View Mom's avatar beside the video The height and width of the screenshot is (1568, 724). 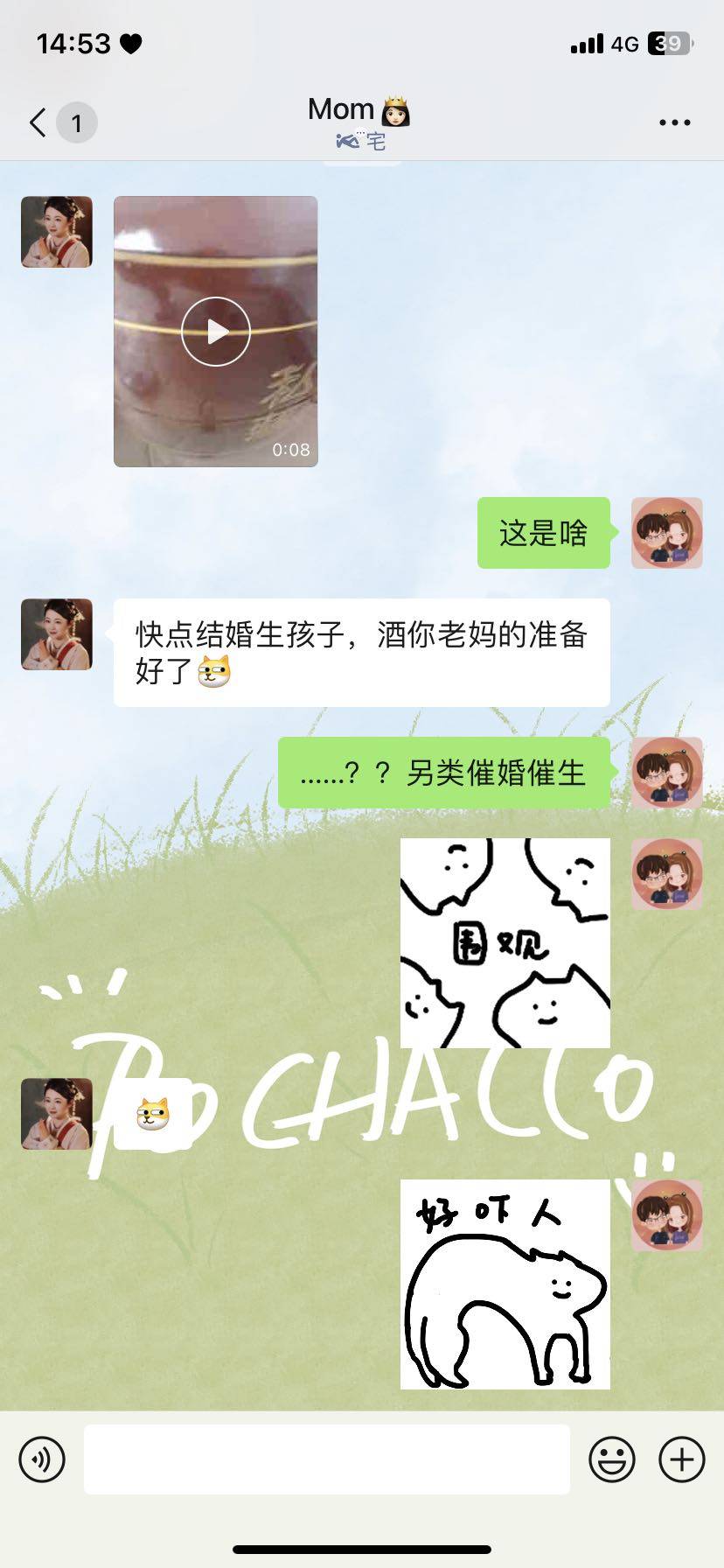click(x=57, y=232)
